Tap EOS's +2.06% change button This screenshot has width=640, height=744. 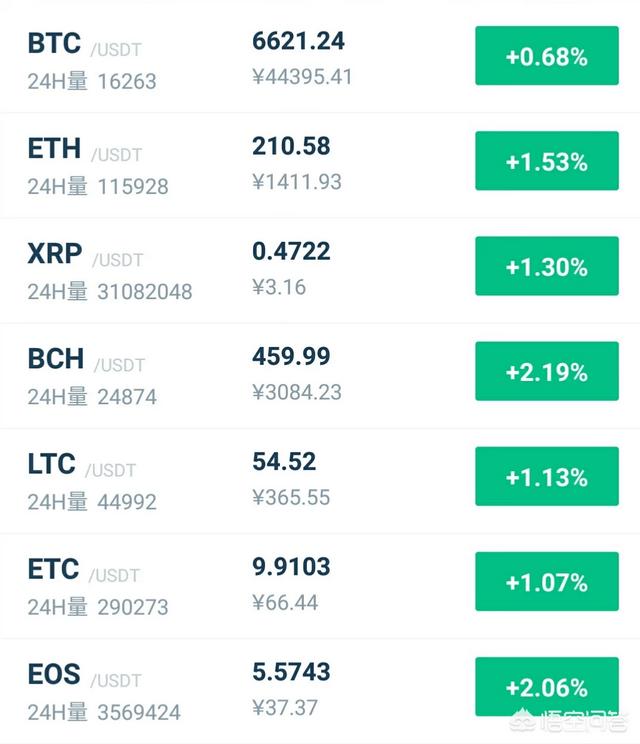tap(546, 687)
